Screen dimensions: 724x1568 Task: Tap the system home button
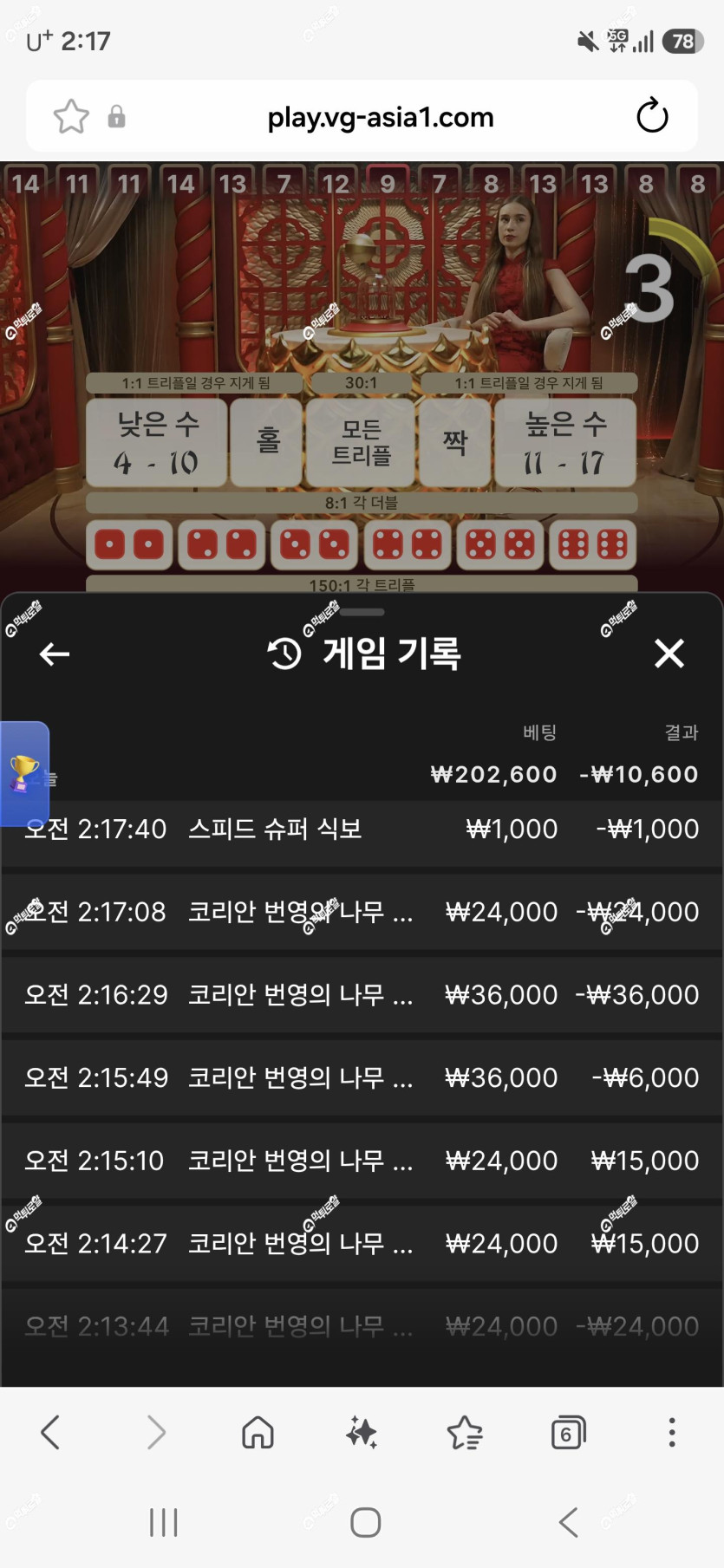point(365,1522)
